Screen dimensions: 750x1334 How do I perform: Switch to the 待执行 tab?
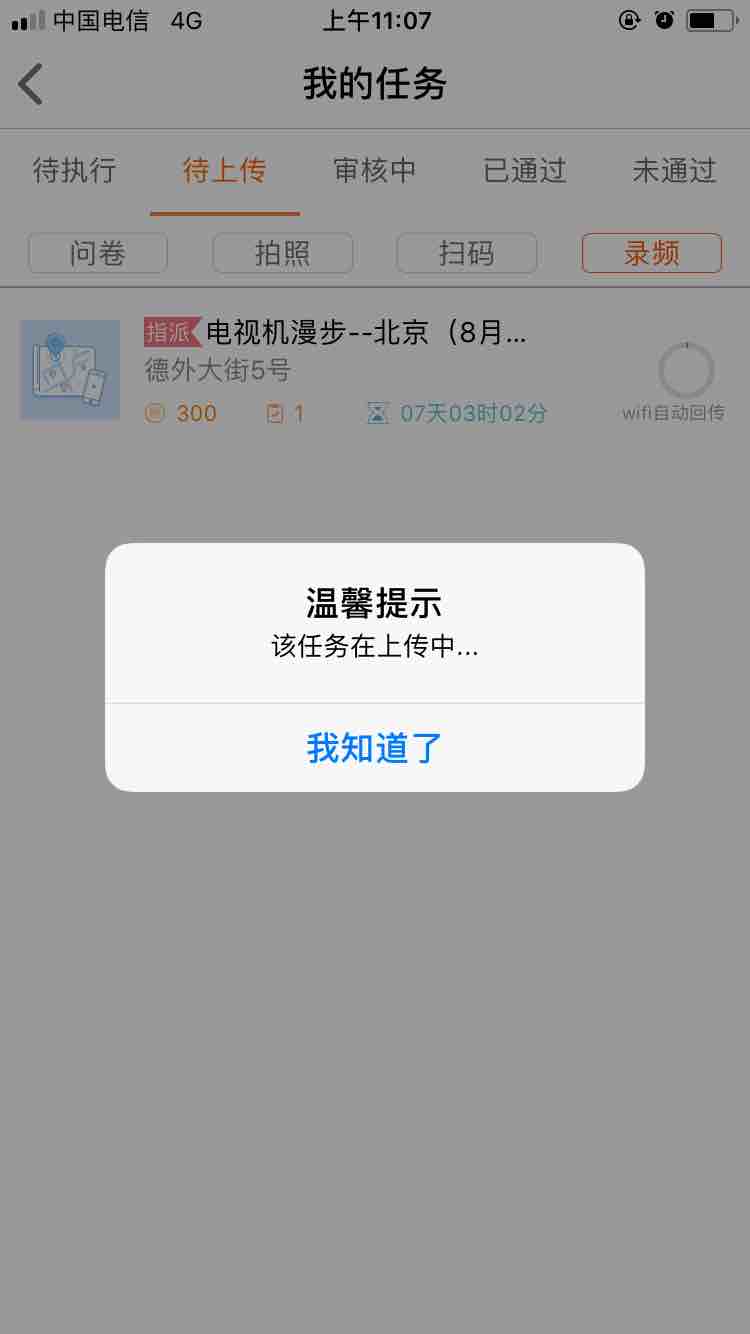tap(74, 171)
